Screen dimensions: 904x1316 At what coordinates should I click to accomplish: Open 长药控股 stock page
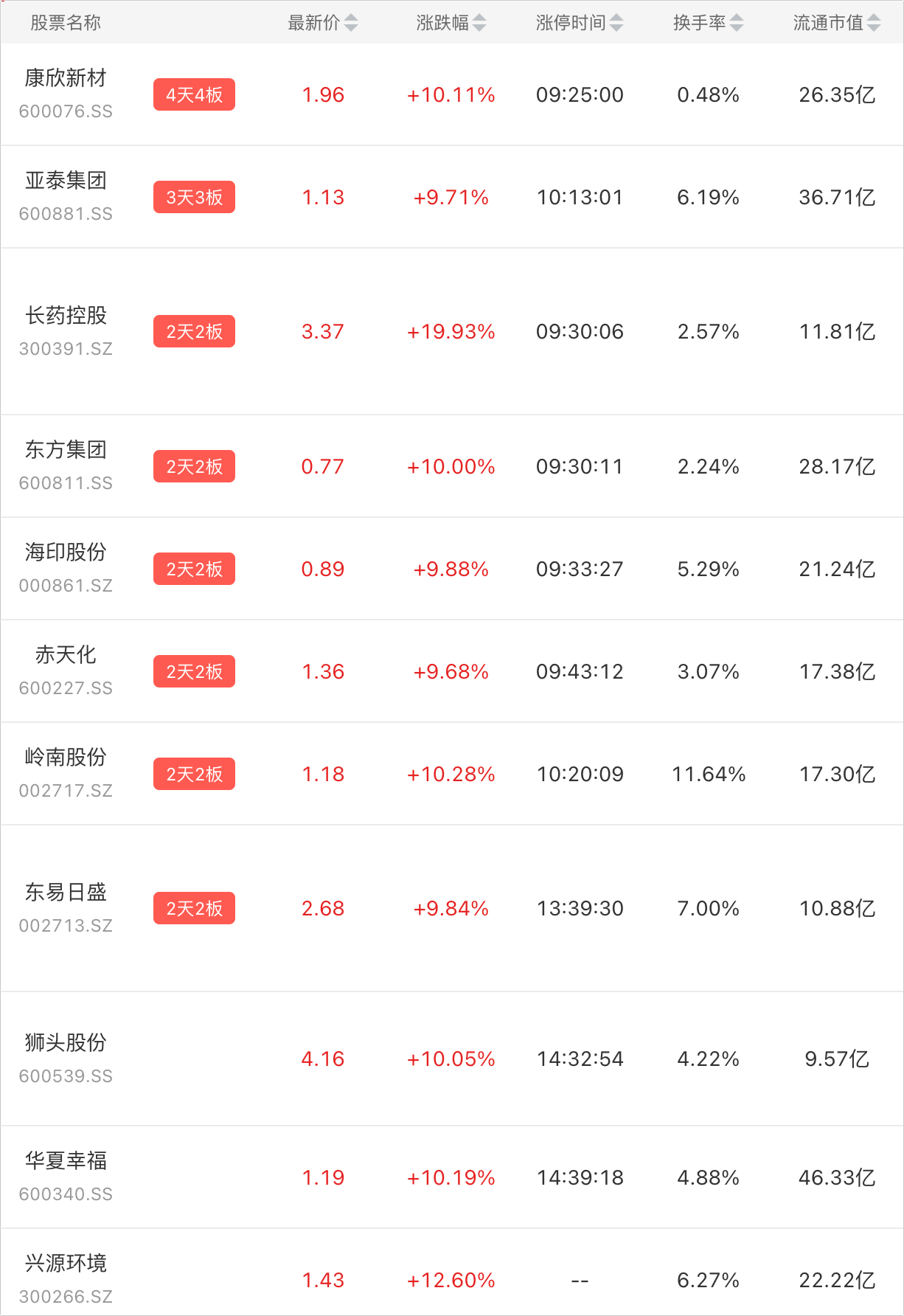click(x=66, y=330)
